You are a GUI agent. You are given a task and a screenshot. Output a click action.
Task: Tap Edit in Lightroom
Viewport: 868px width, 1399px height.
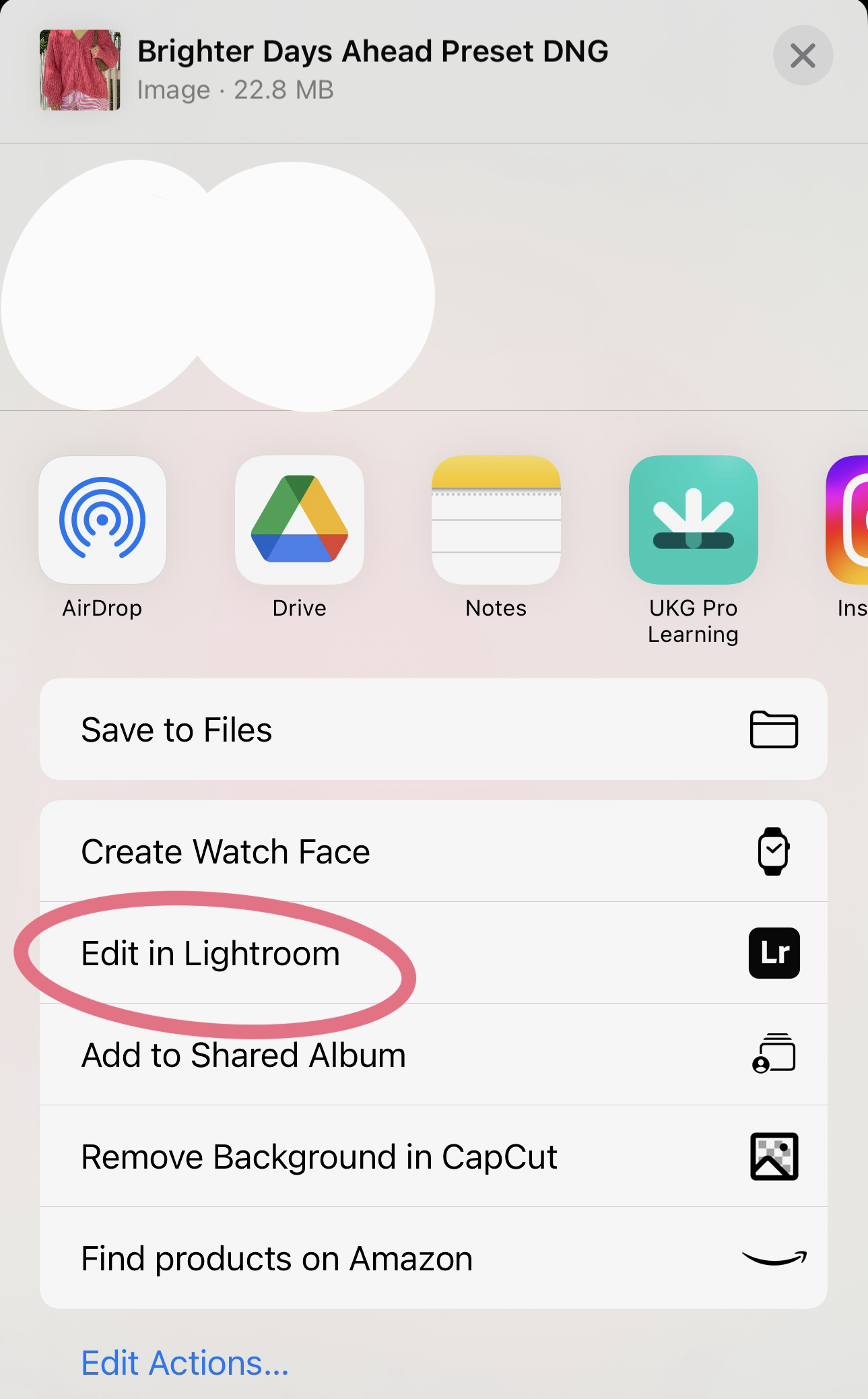pyautogui.click(x=433, y=953)
